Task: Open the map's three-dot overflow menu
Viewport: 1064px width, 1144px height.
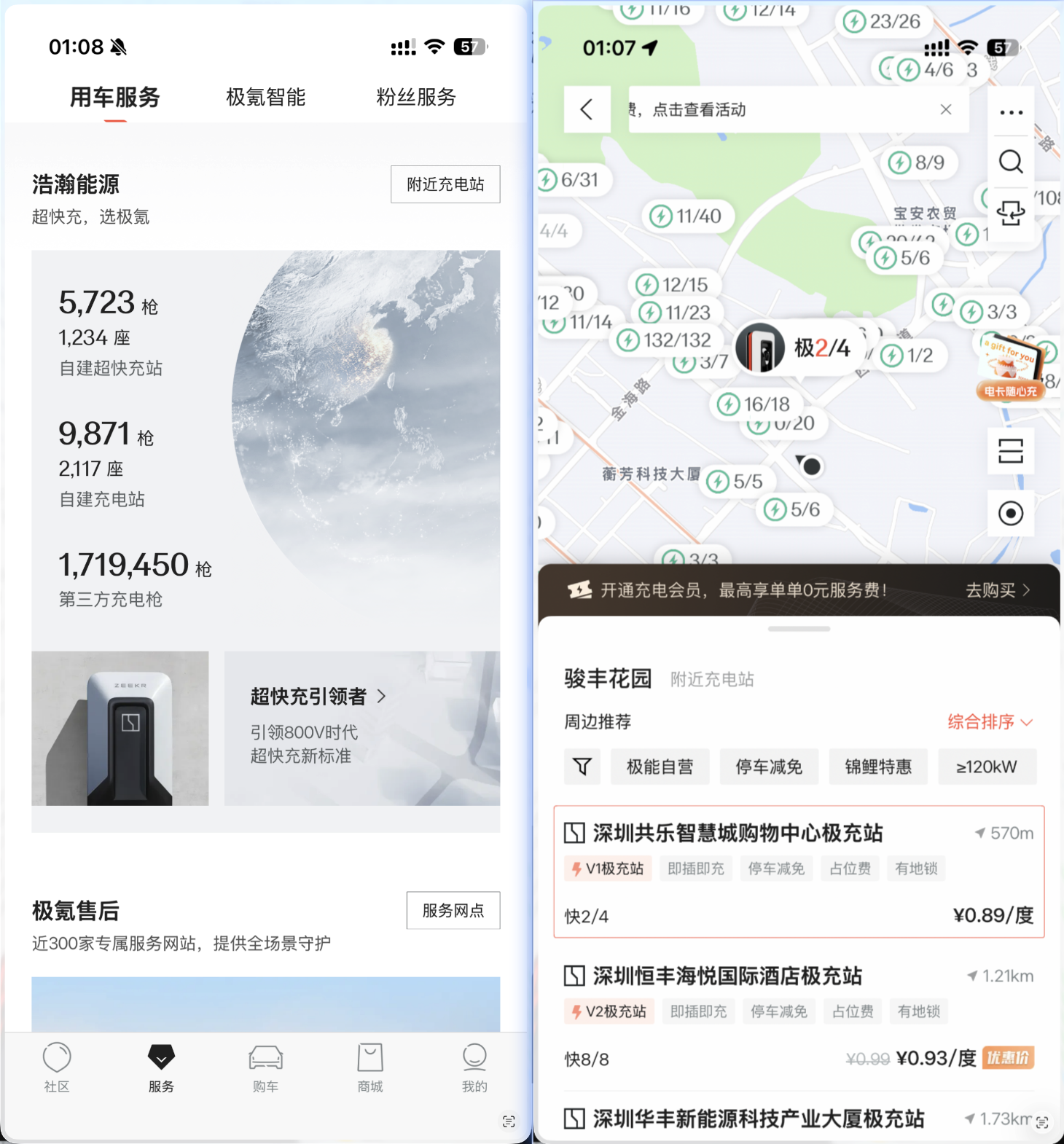Action: tap(1011, 112)
